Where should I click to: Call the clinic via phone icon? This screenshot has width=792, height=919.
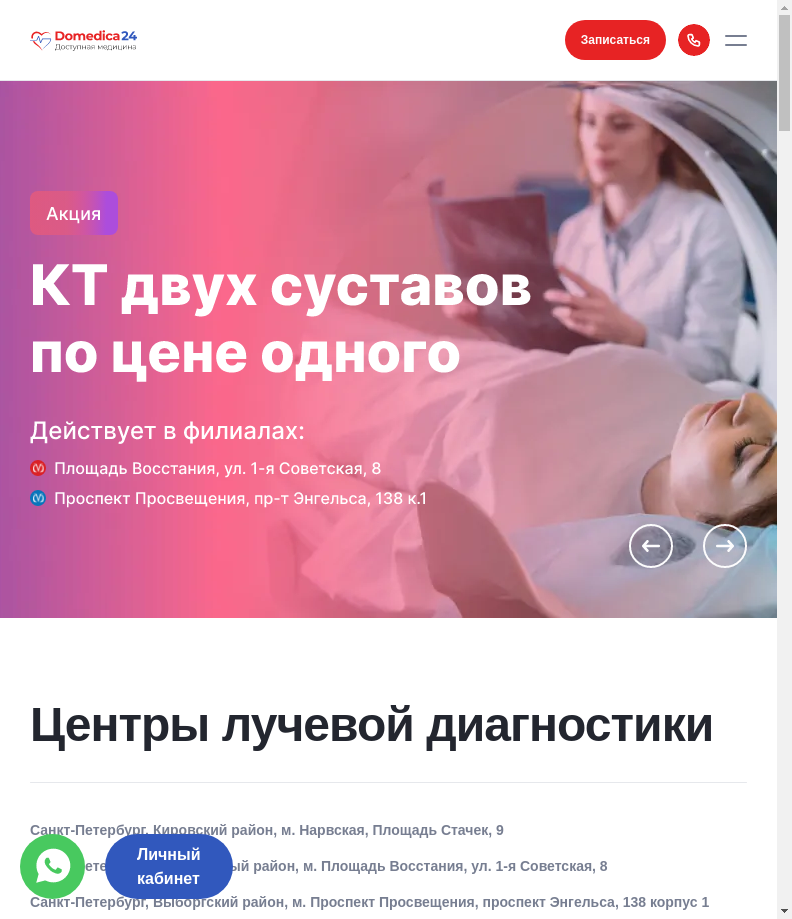[x=694, y=40]
